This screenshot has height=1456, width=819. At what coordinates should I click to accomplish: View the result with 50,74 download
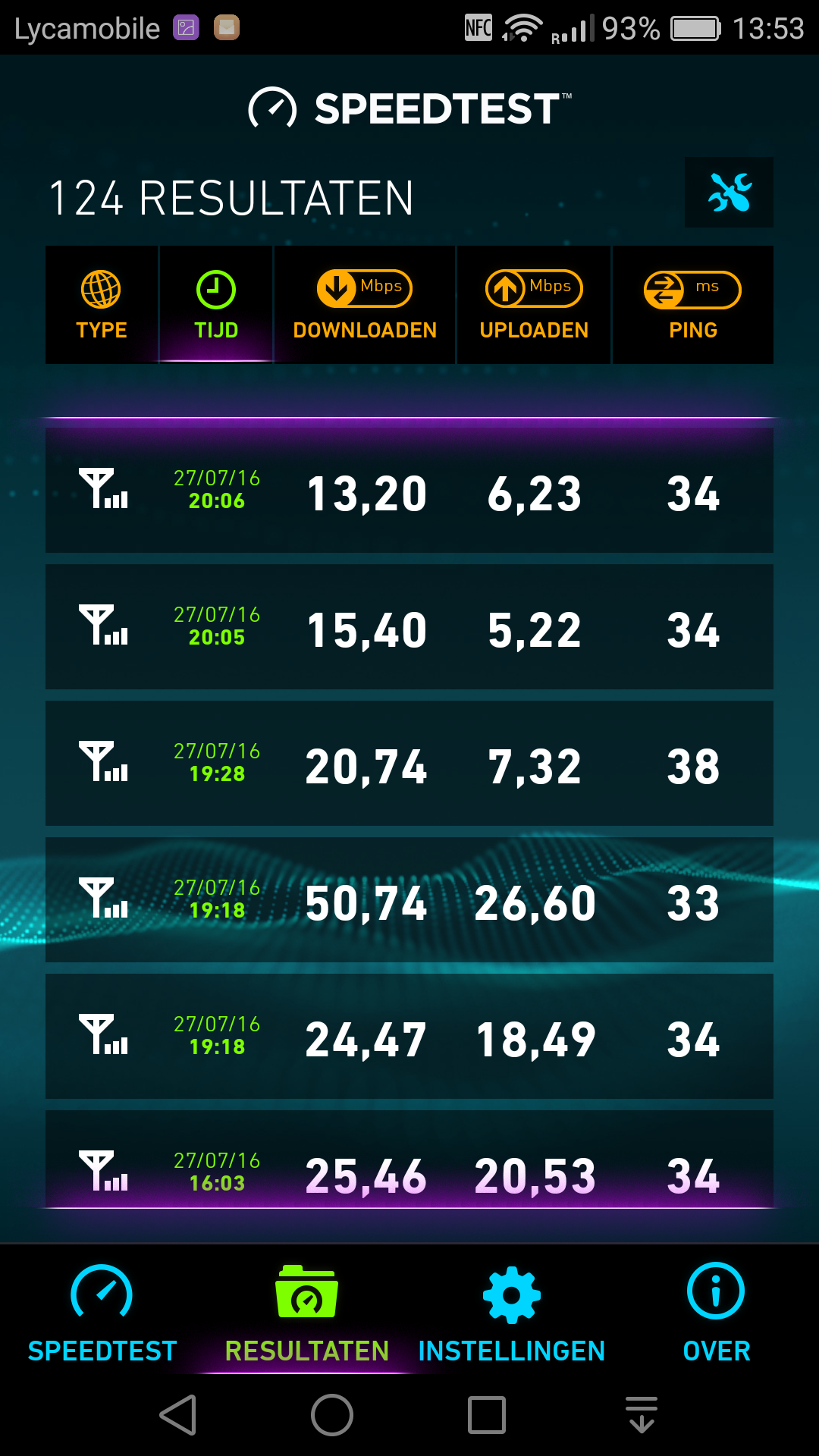click(409, 900)
